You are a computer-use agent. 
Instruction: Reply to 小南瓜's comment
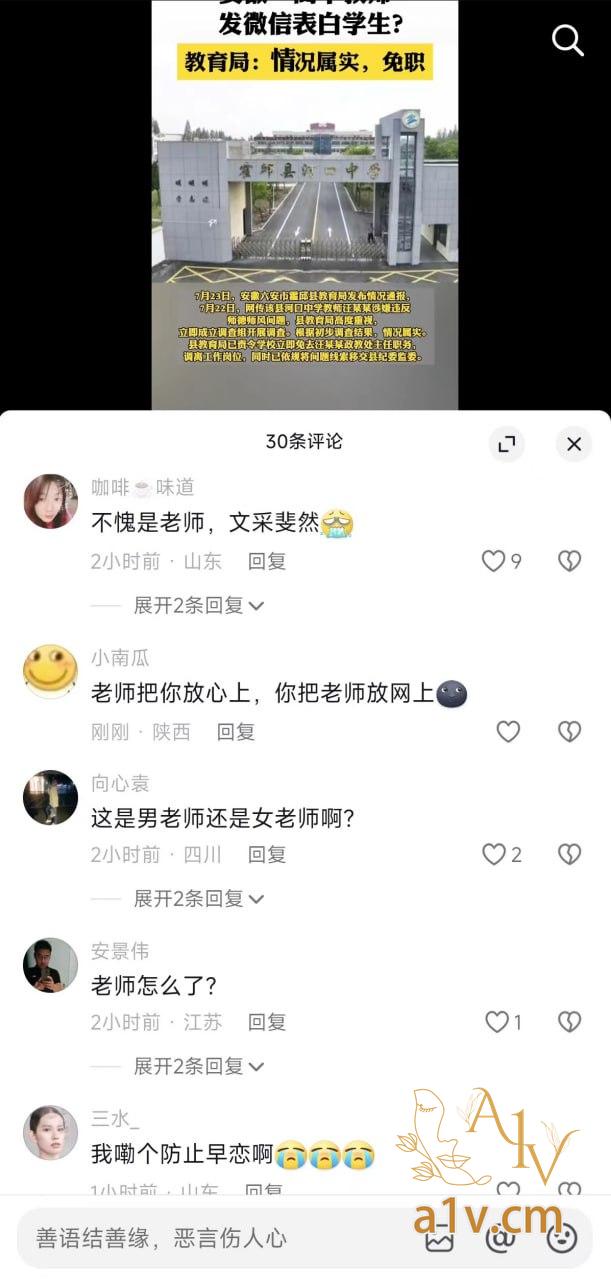236,731
